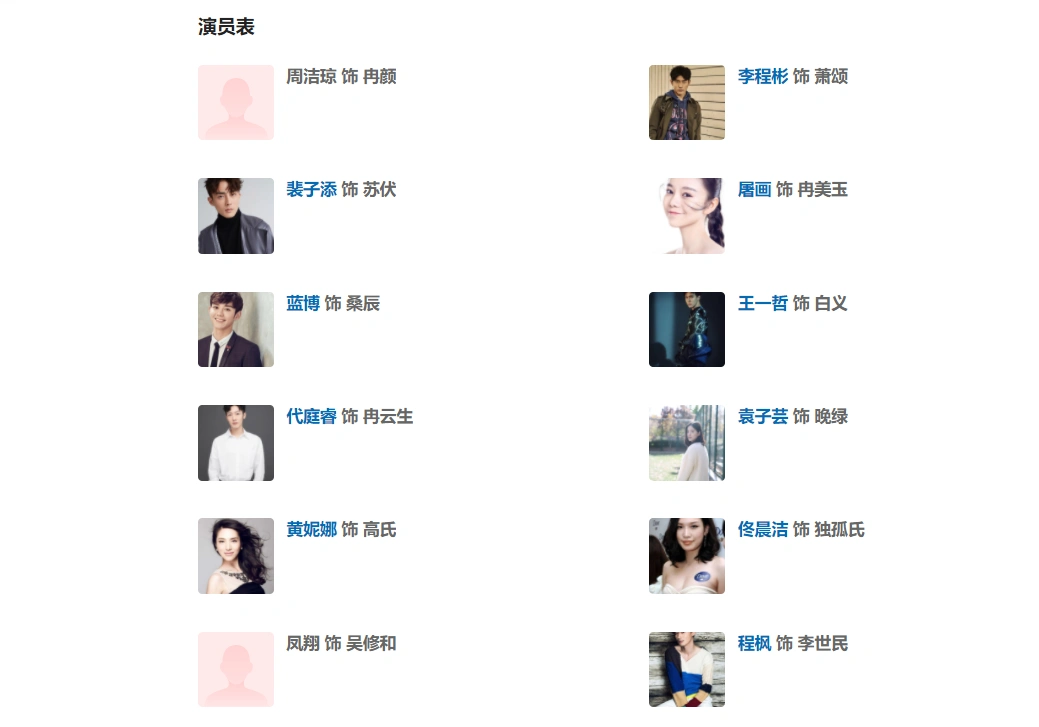Screen dimensions: 1039x727
Task: Open 黄妮娜's portrait thumbnail
Action: tap(236, 556)
